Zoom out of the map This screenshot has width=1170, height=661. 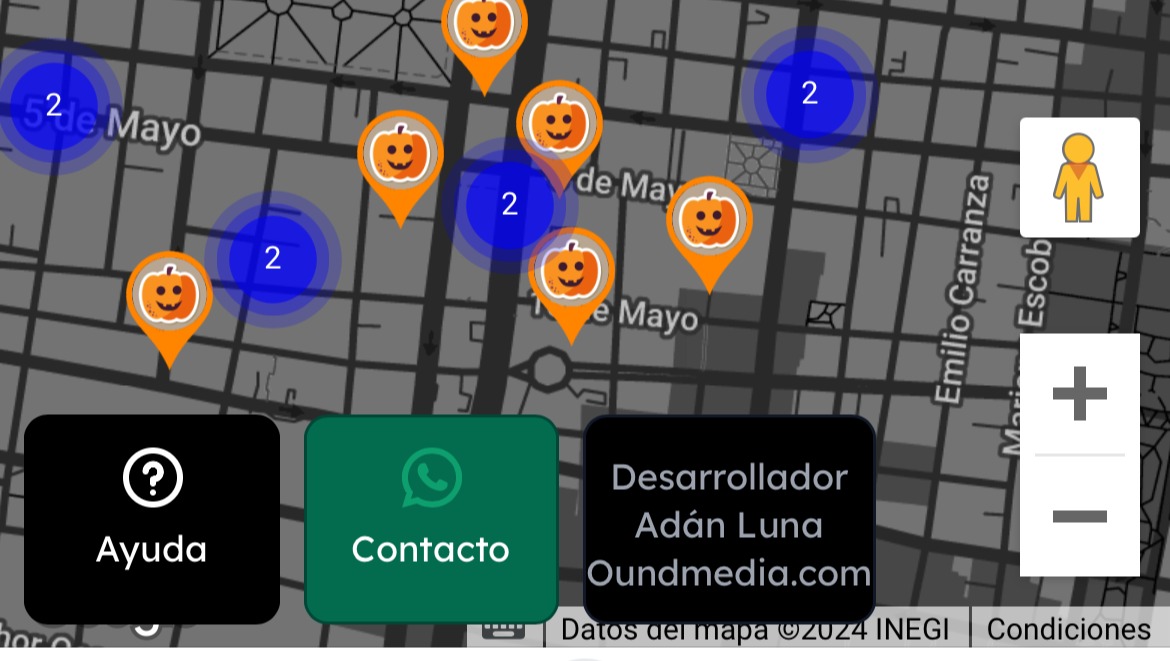click(x=1080, y=516)
